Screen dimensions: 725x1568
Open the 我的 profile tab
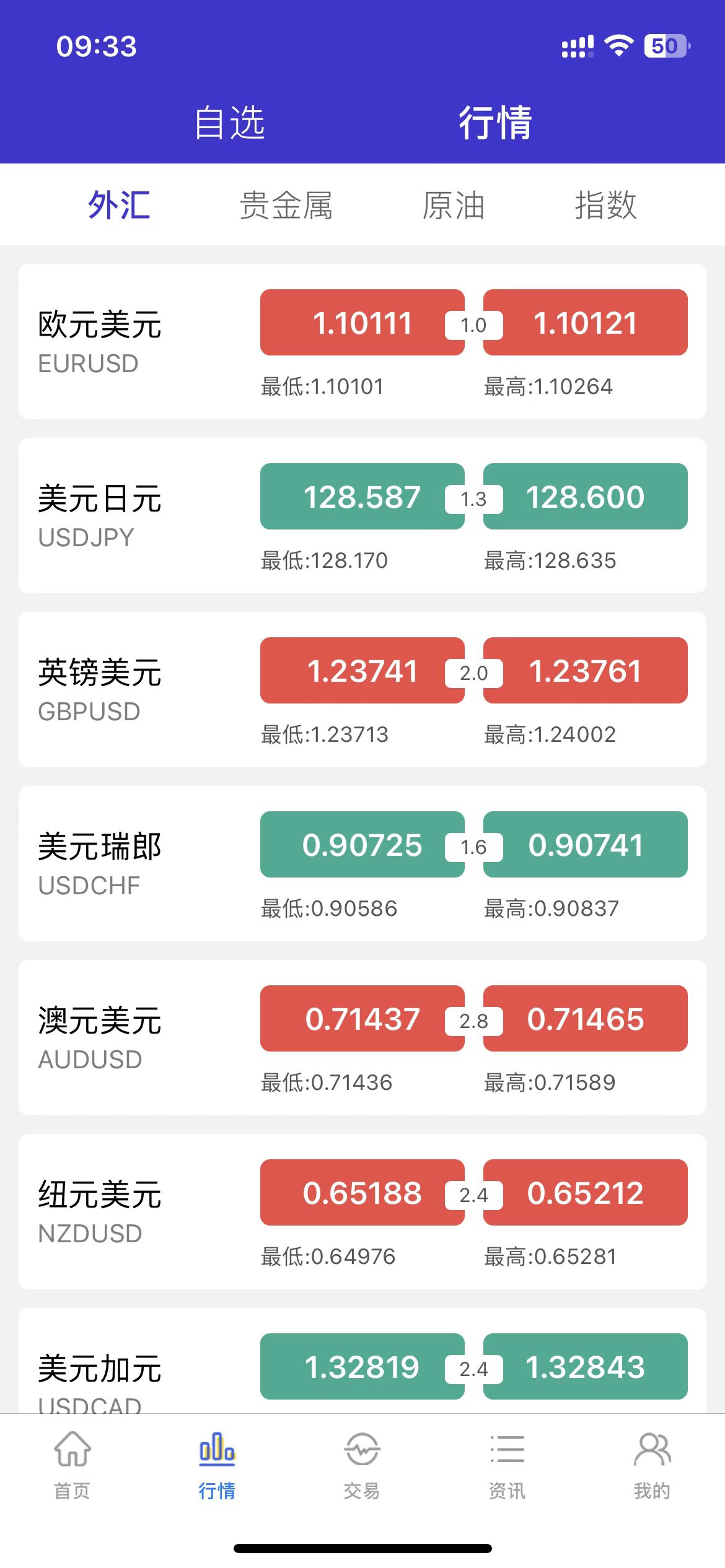click(x=652, y=1465)
